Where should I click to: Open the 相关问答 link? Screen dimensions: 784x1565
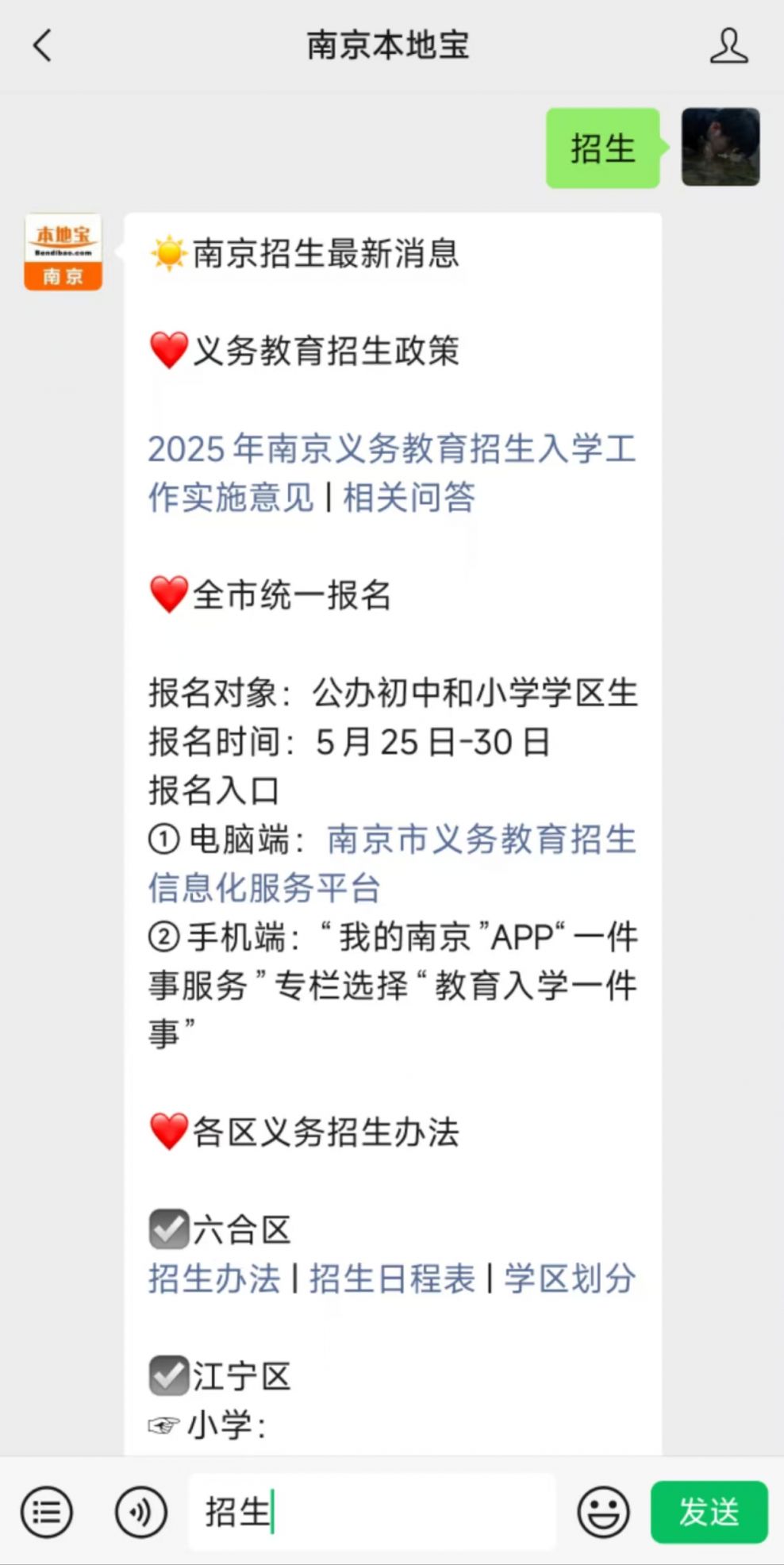click(409, 498)
